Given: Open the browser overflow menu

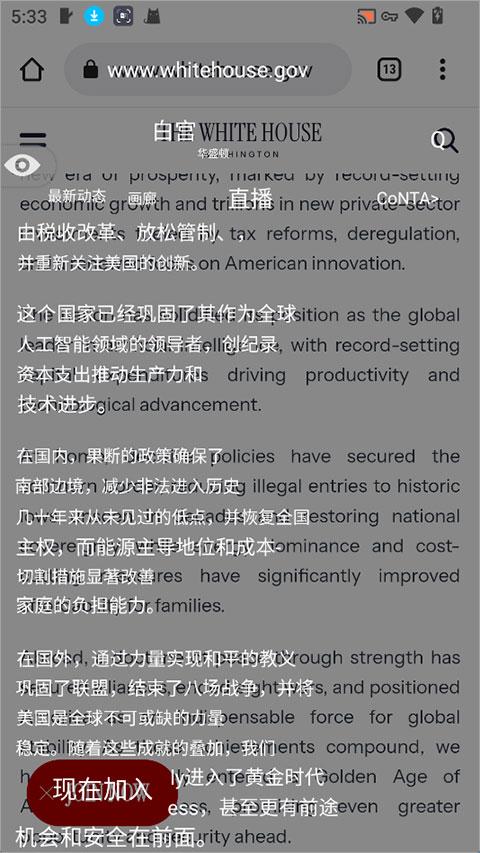Looking at the screenshot, I should click(442, 70).
